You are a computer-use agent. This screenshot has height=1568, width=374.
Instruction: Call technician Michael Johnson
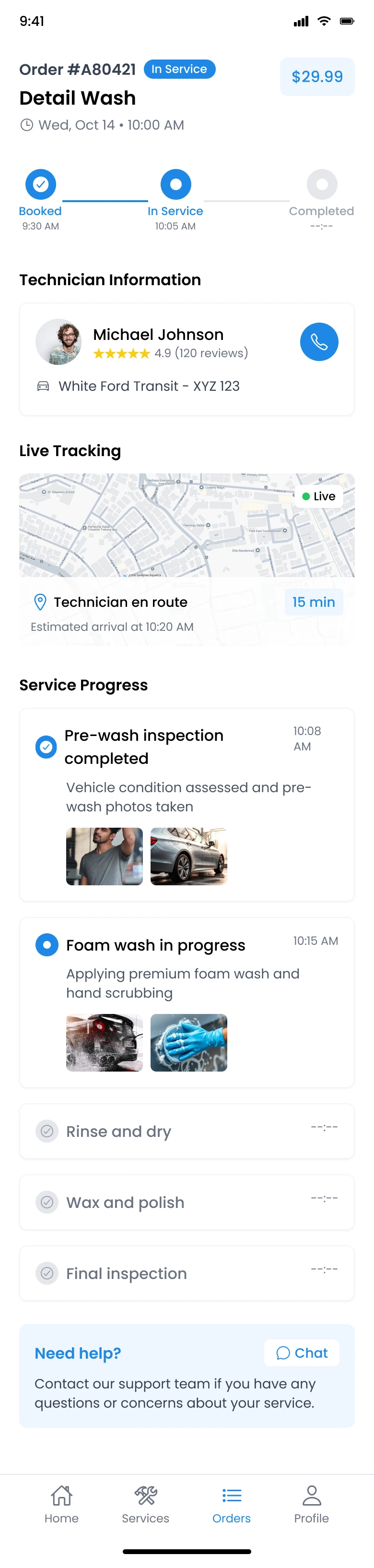(319, 341)
